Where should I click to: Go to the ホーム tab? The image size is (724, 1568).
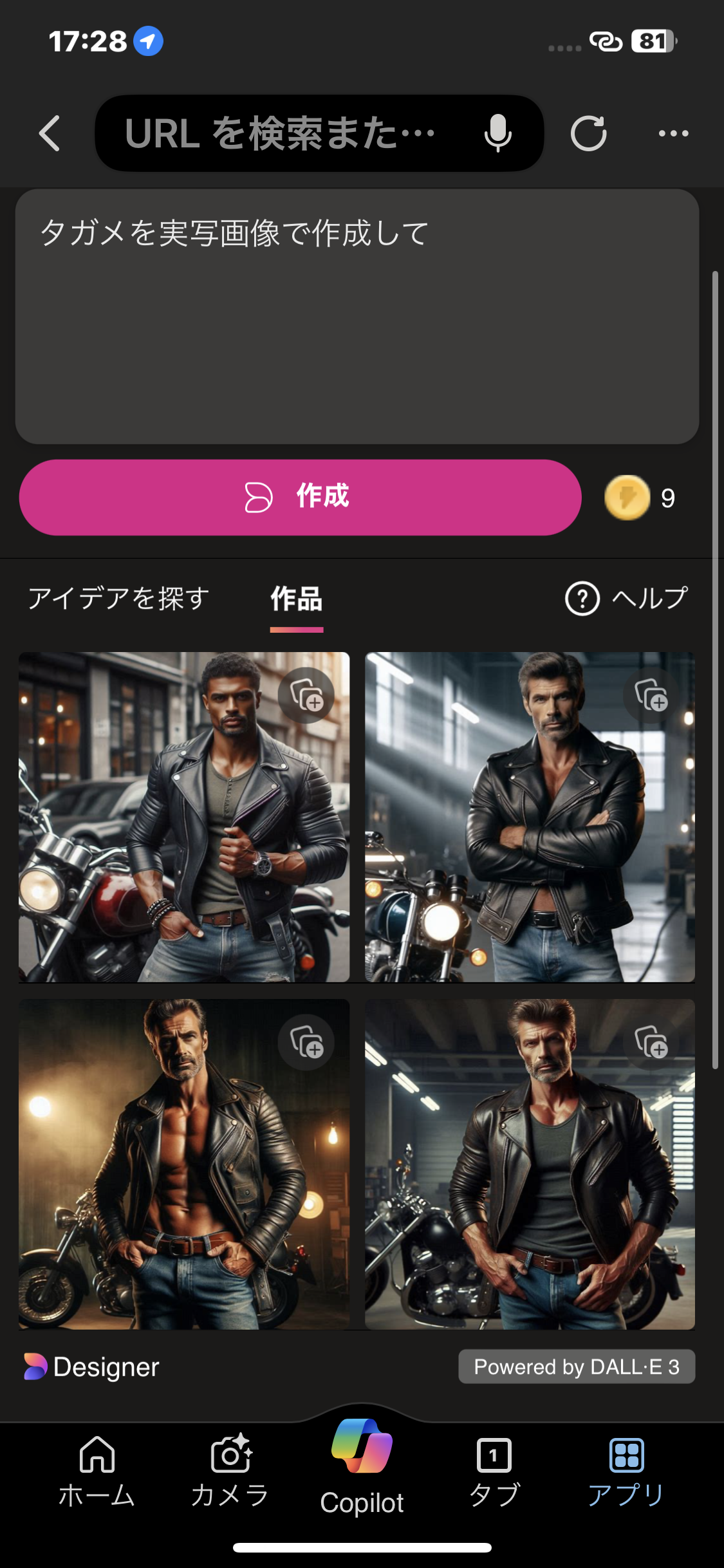tap(97, 1471)
